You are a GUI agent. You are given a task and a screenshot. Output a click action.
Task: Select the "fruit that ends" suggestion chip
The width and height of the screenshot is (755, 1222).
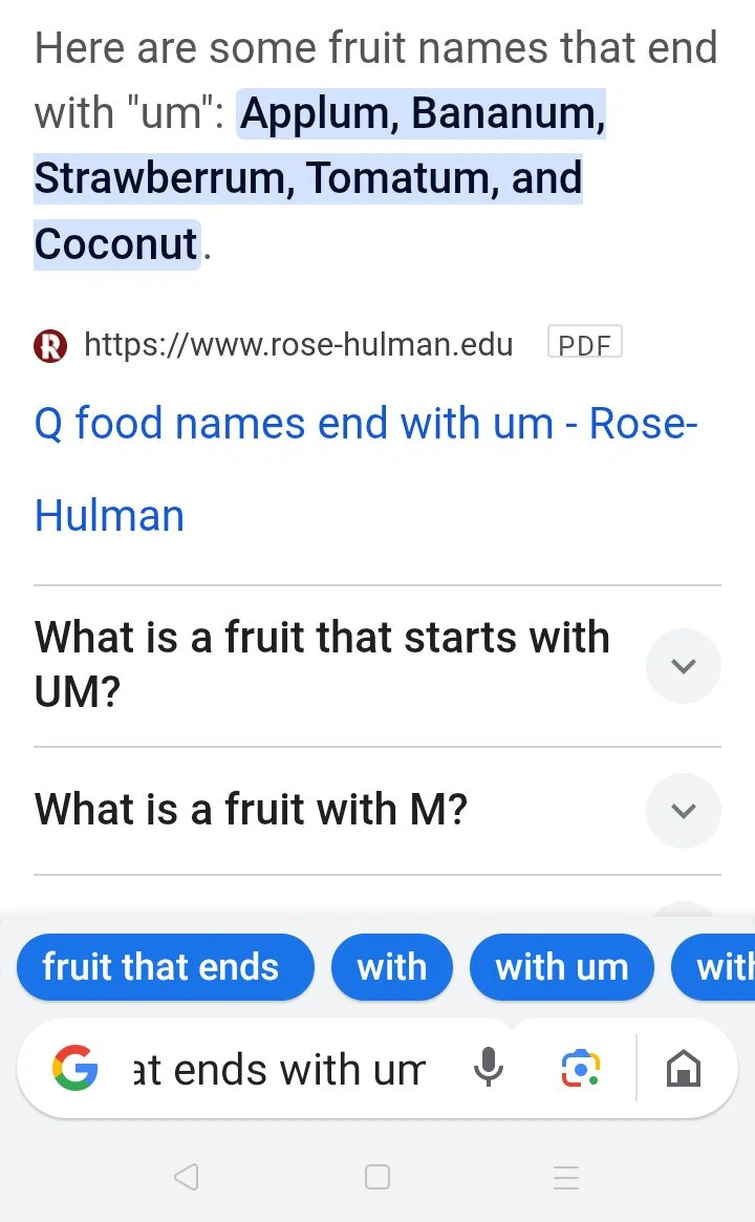[x=161, y=967]
